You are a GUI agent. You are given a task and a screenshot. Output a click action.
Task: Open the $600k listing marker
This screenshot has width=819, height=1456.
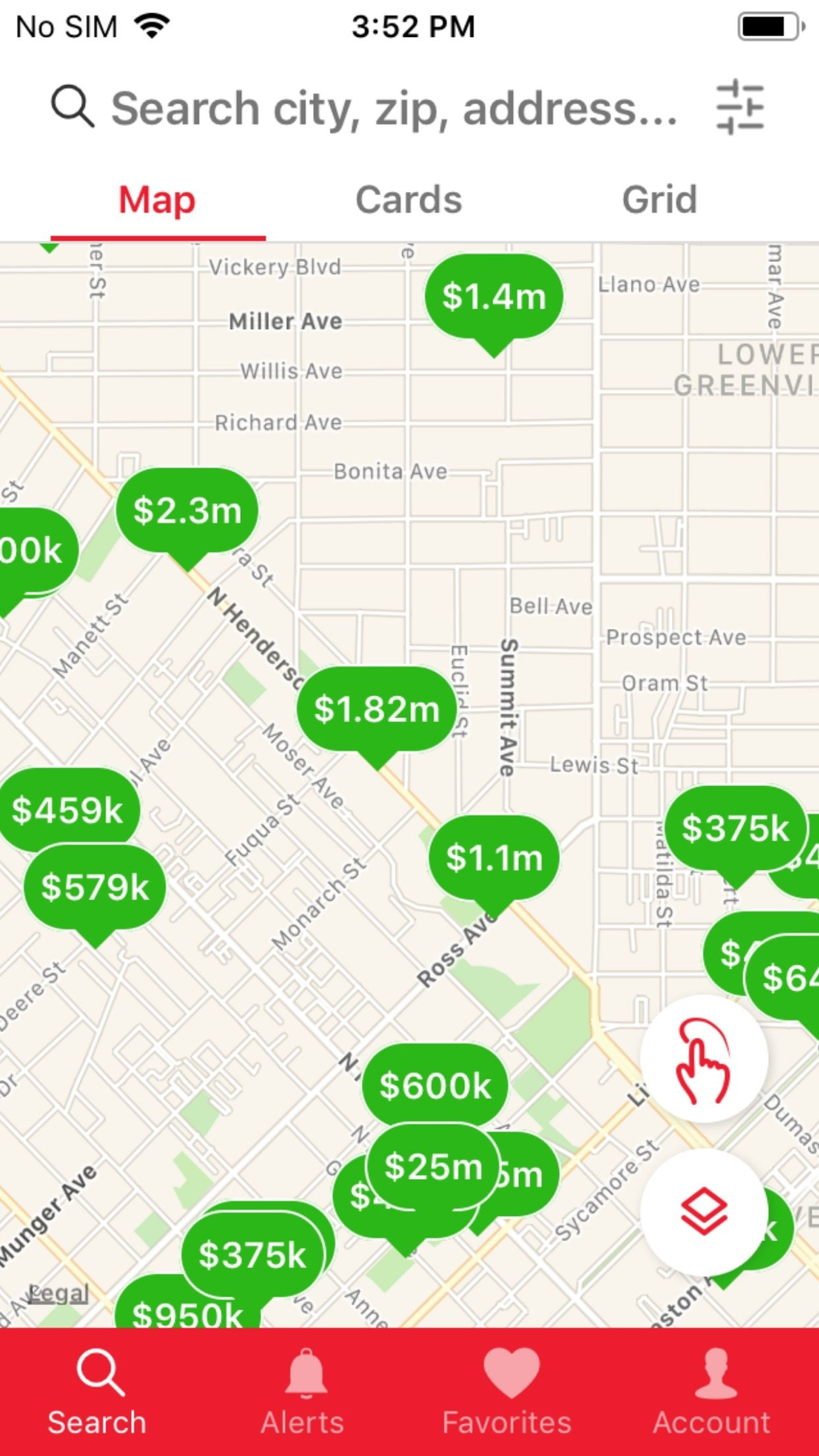tap(434, 1085)
